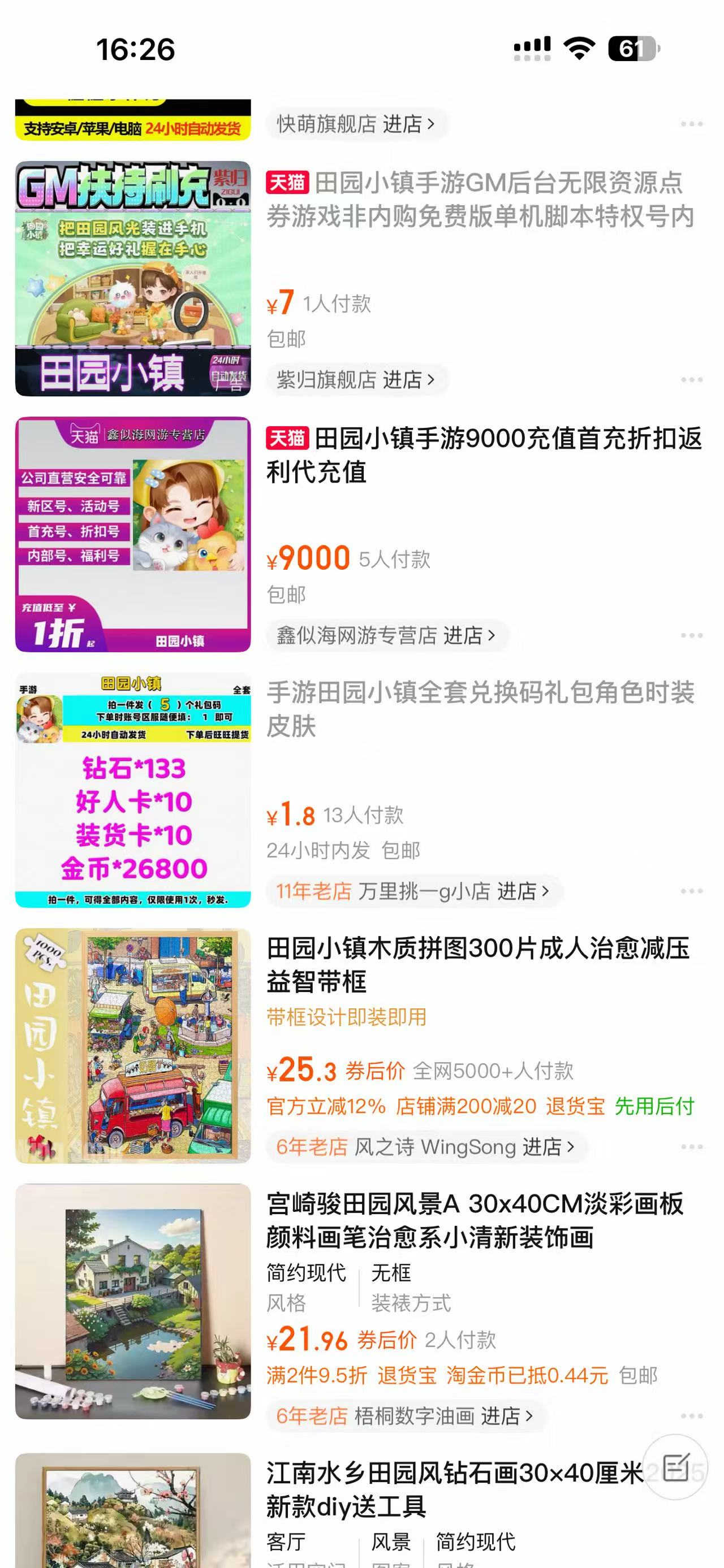Tap the floating feedback note button
The width and height of the screenshot is (724, 1568).
click(675, 1467)
